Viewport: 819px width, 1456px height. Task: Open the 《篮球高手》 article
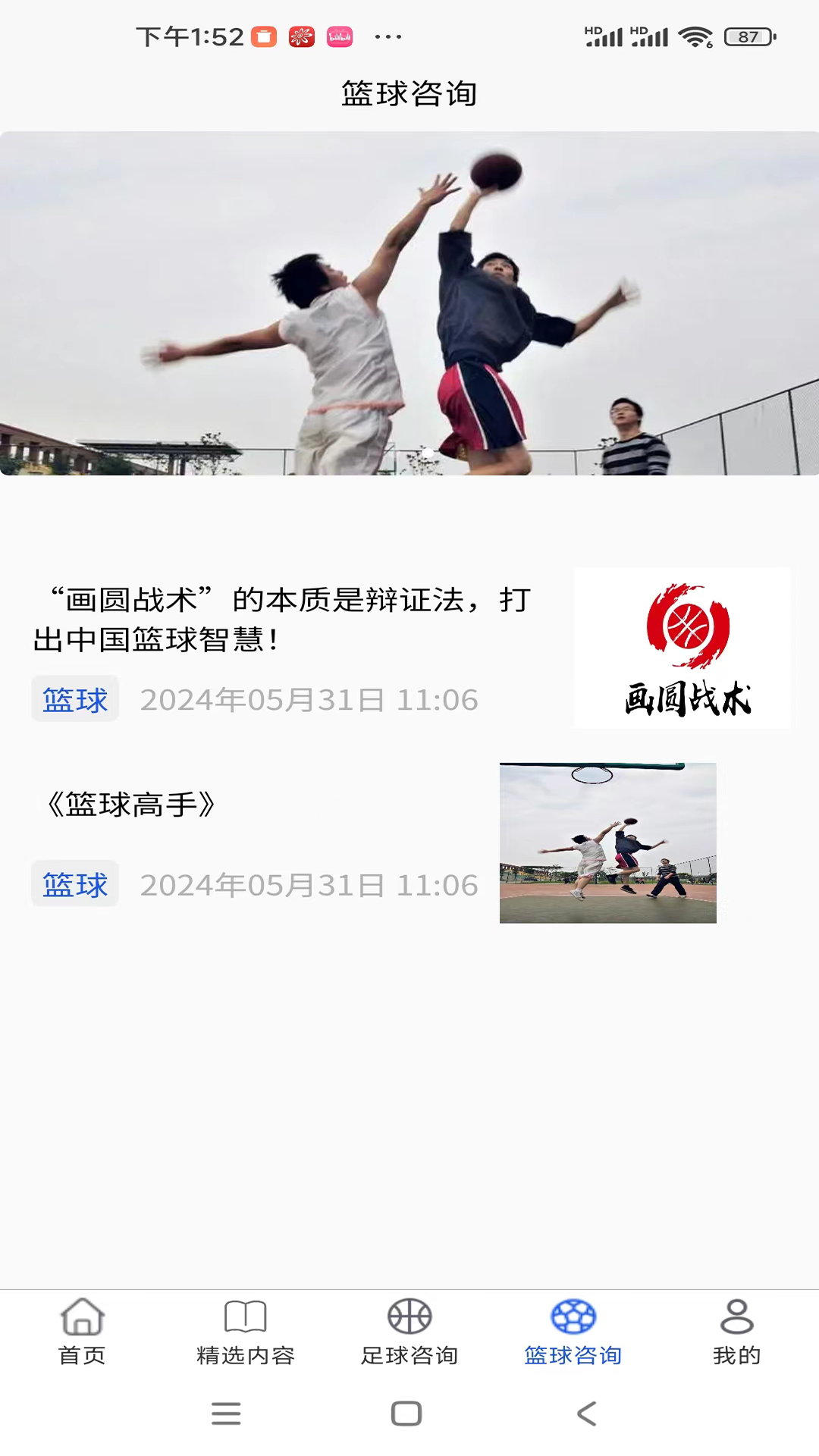tap(130, 805)
